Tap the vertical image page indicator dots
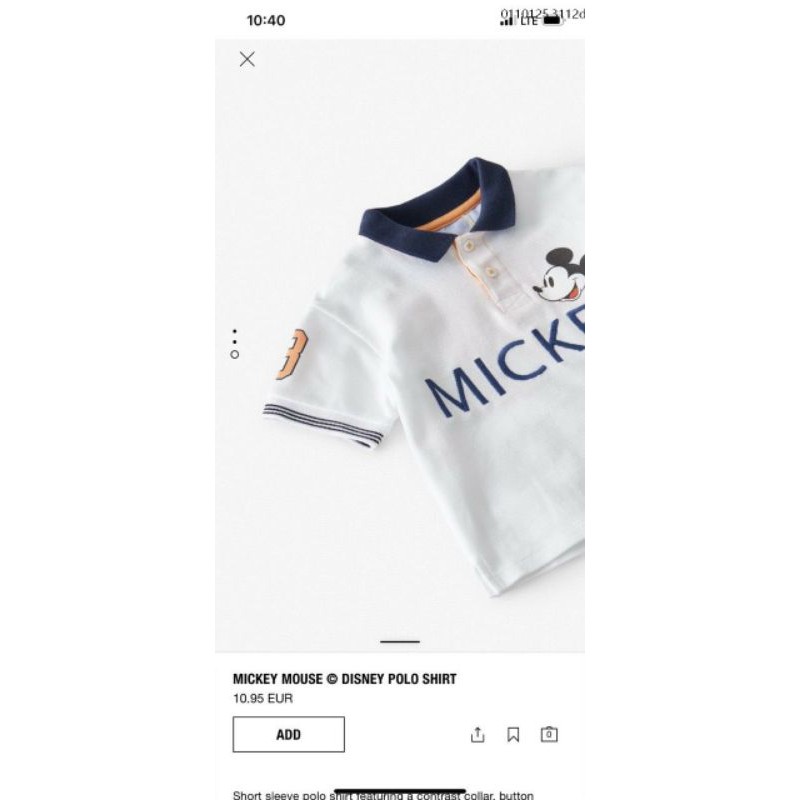The width and height of the screenshot is (800, 800). tap(234, 342)
